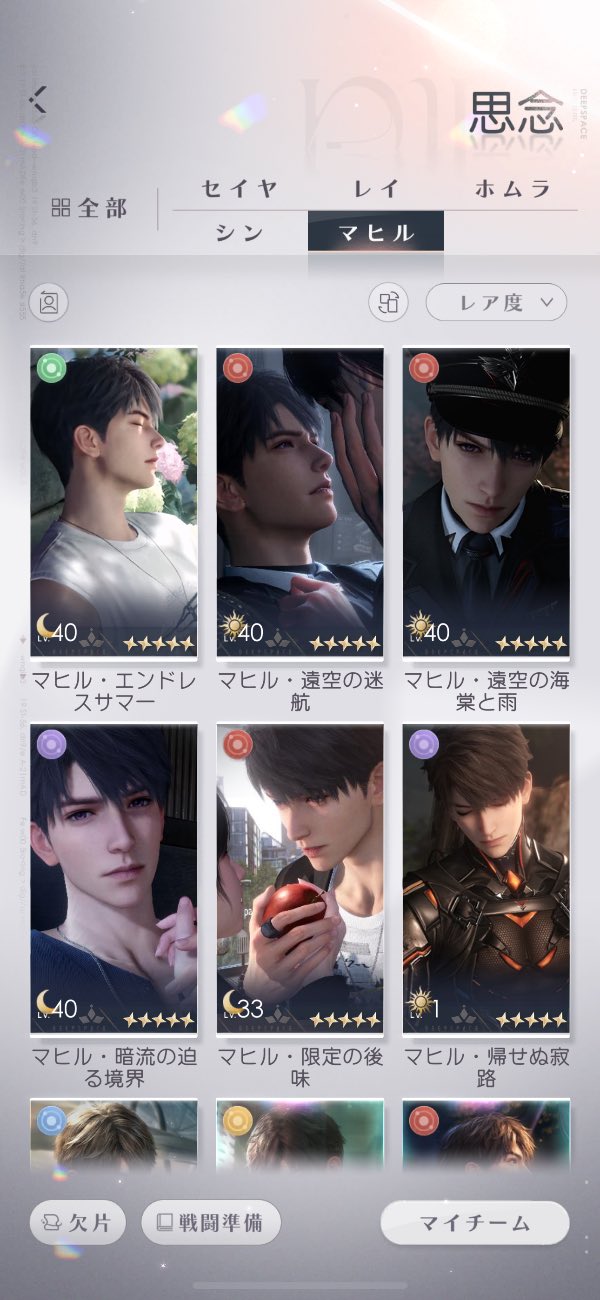Viewport: 600px width, 1300px height.
Task: Open card マヒル・限定の後味
Action: [x=300, y=878]
